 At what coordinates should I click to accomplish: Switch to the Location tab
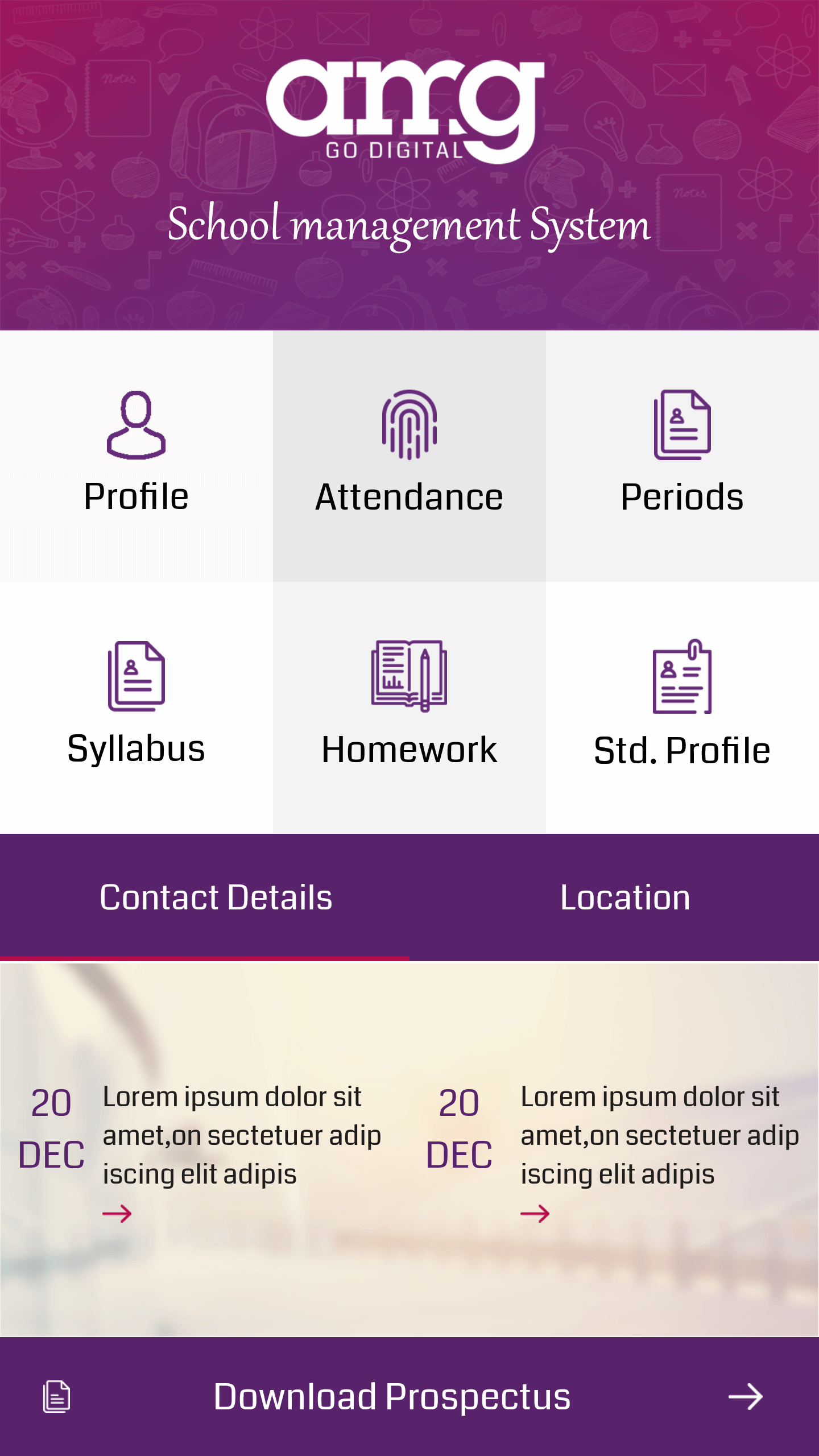click(614, 897)
